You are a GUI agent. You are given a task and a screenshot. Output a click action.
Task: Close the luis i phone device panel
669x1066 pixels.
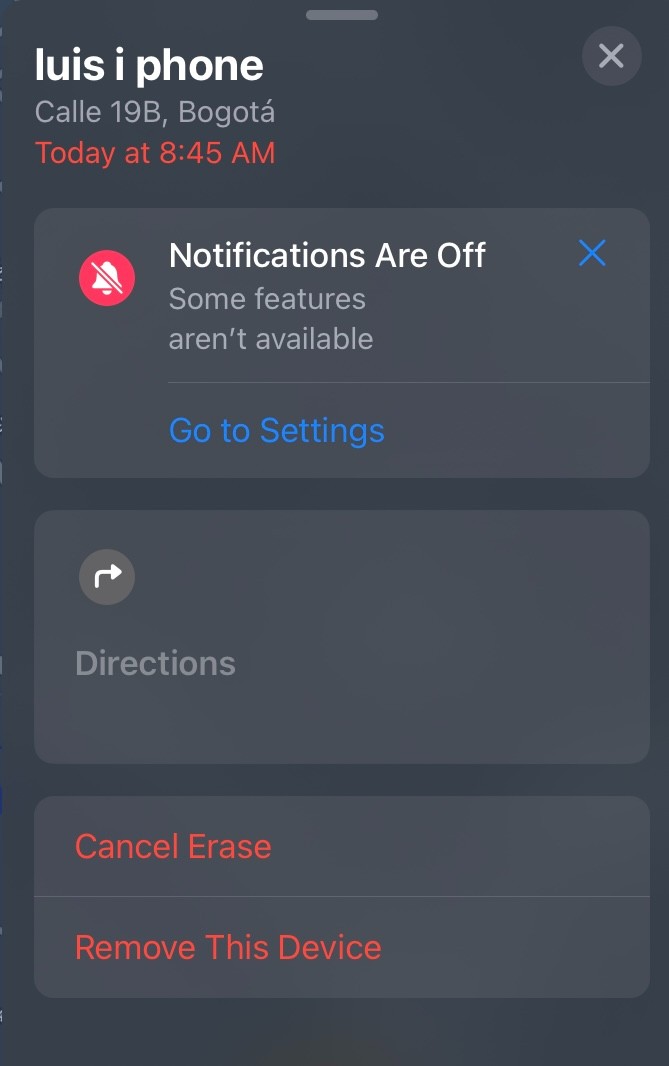(x=611, y=56)
